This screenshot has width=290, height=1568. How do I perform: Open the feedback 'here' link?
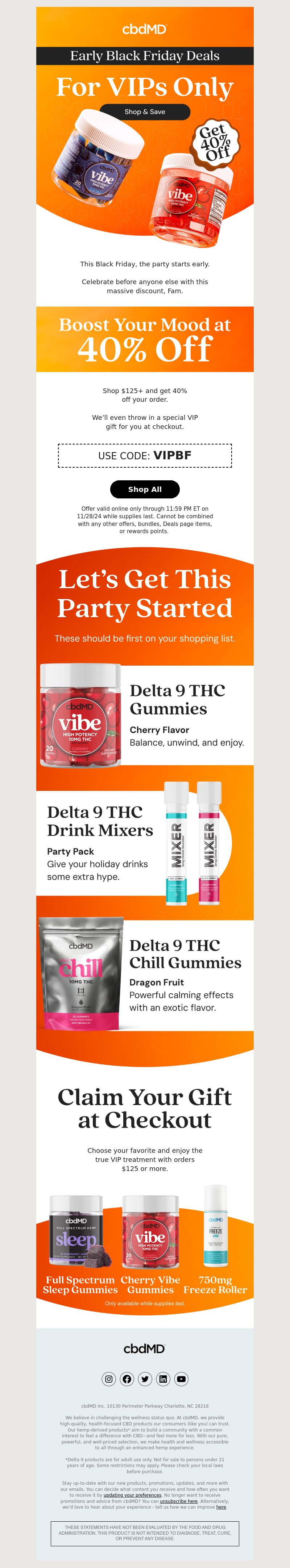pyautogui.click(x=221, y=1507)
